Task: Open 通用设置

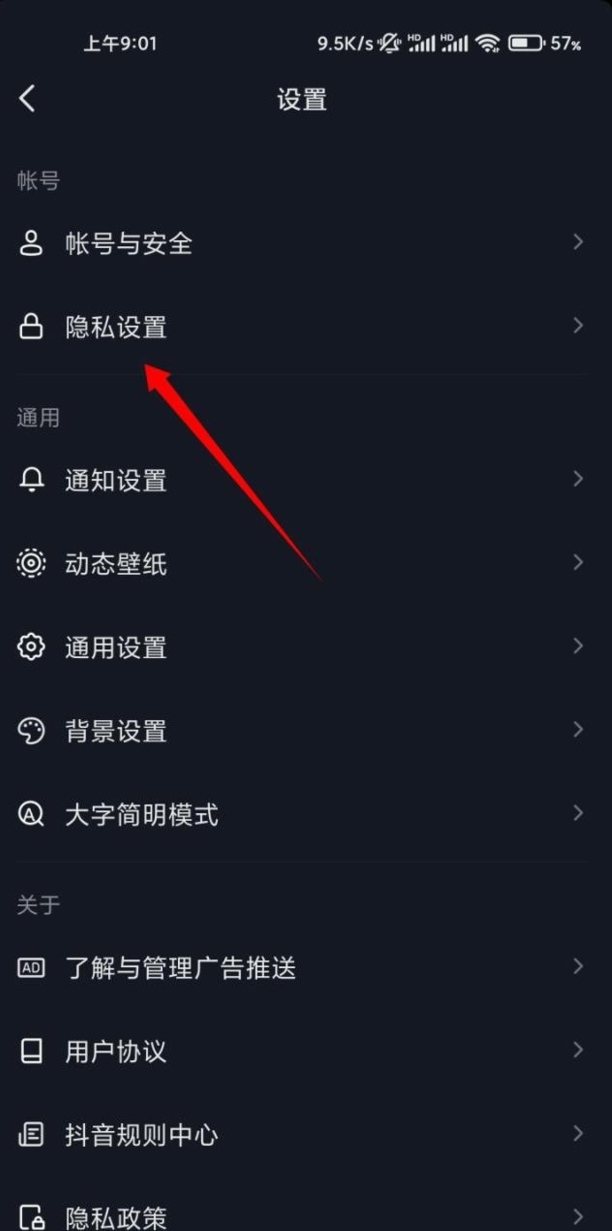Action: tap(306, 647)
